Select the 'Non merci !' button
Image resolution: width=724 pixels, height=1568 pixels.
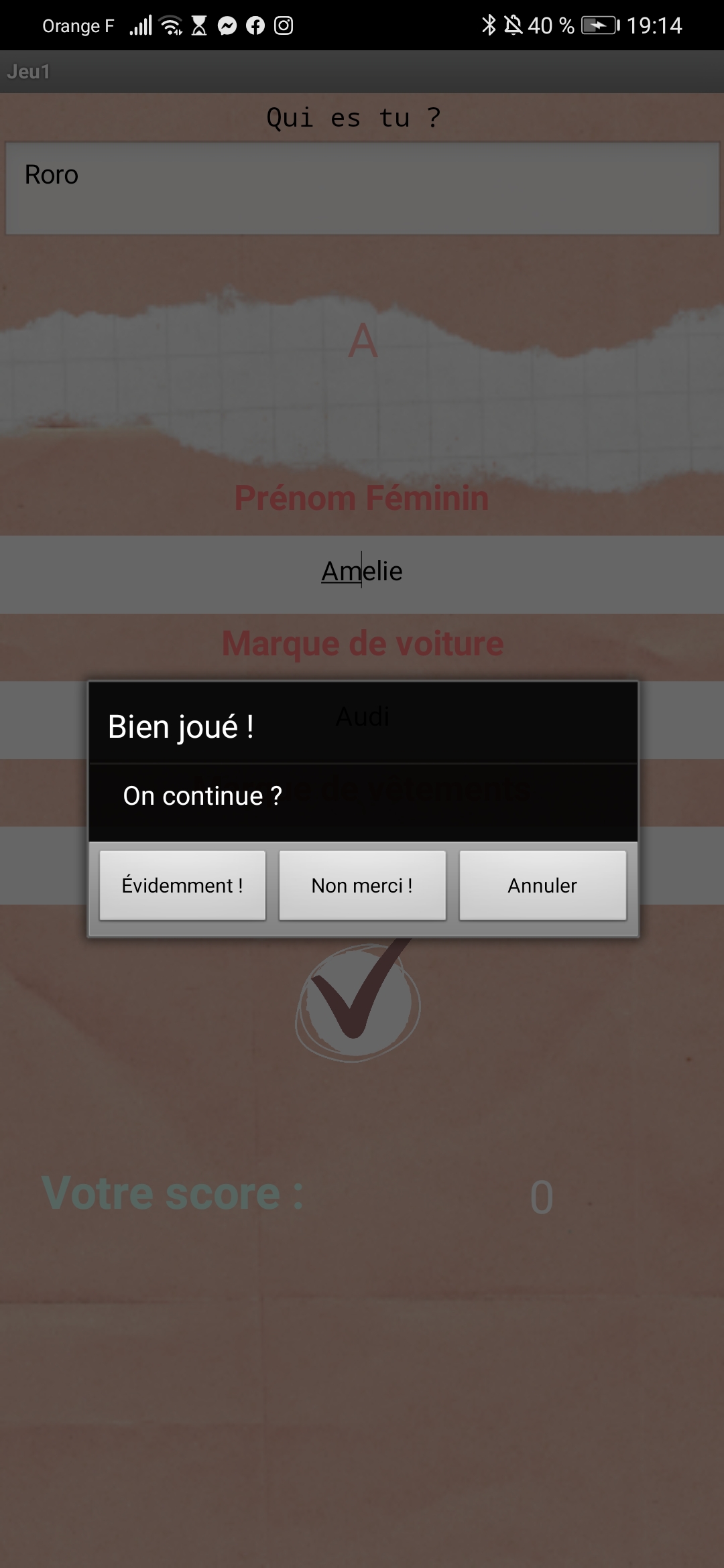[x=362, y=885]
